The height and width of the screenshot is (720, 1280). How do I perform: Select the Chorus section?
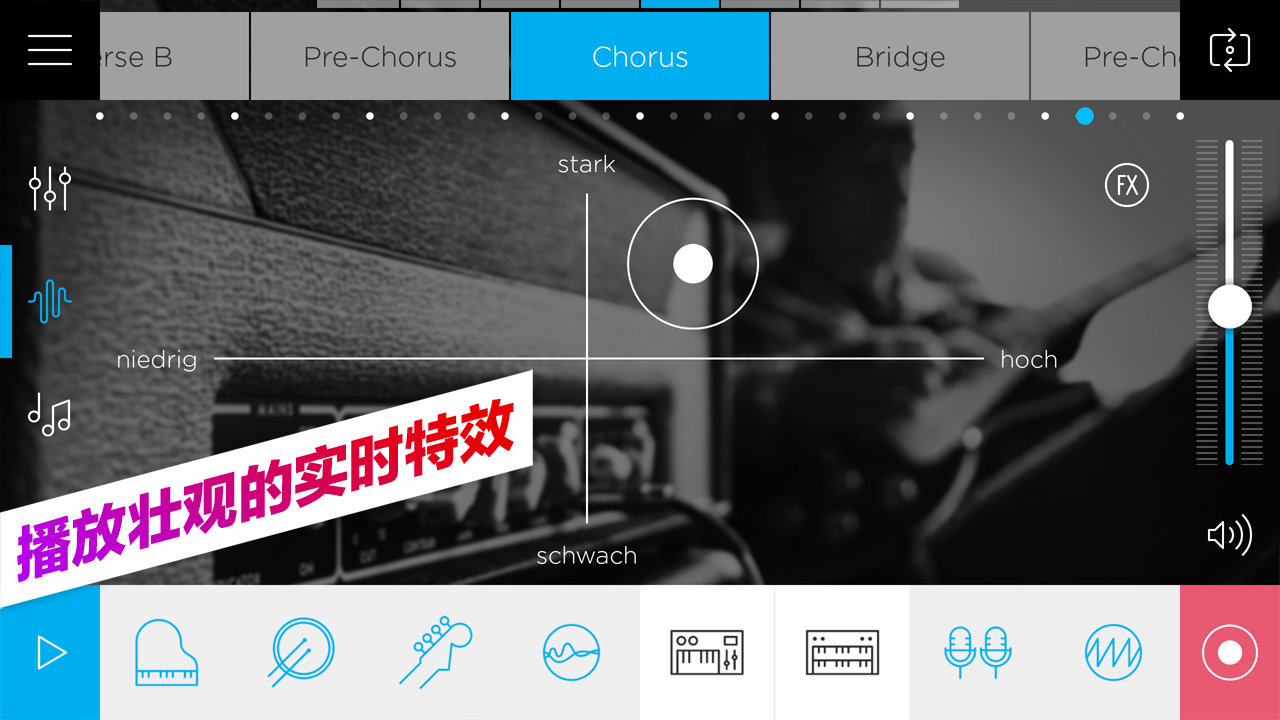tap(640, 57)
